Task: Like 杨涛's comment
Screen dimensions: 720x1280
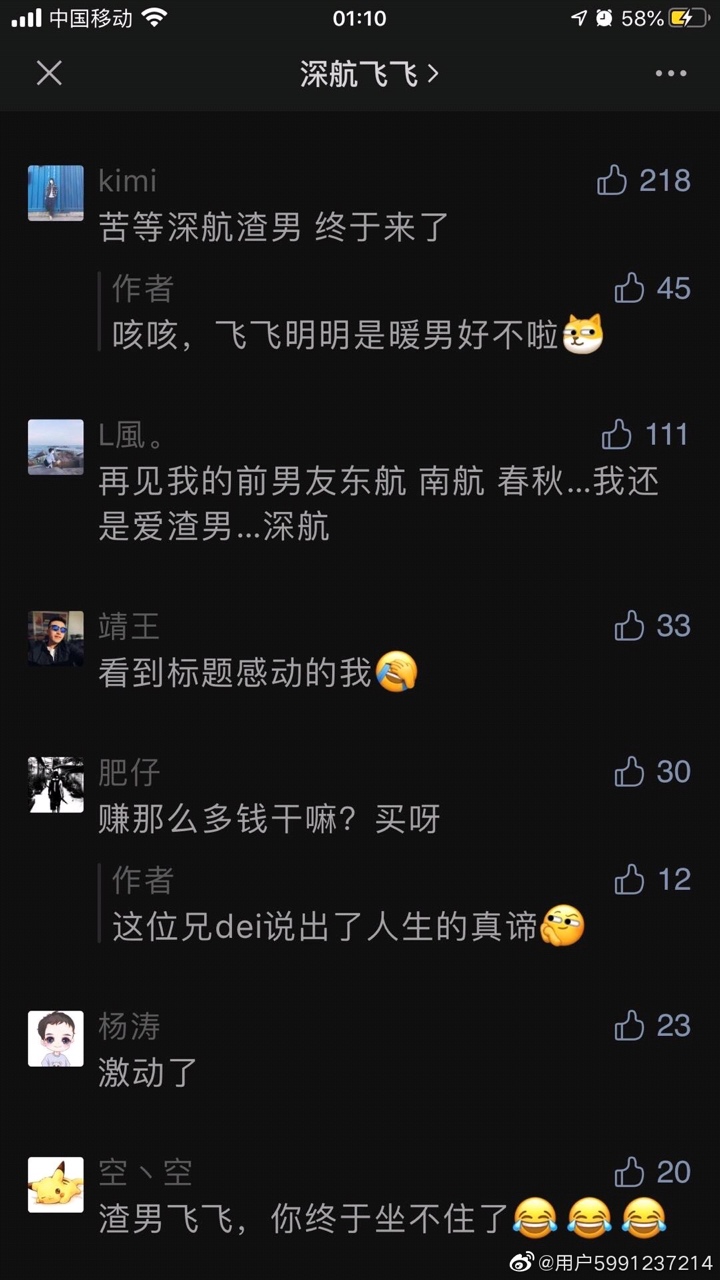Action: 629,1025
